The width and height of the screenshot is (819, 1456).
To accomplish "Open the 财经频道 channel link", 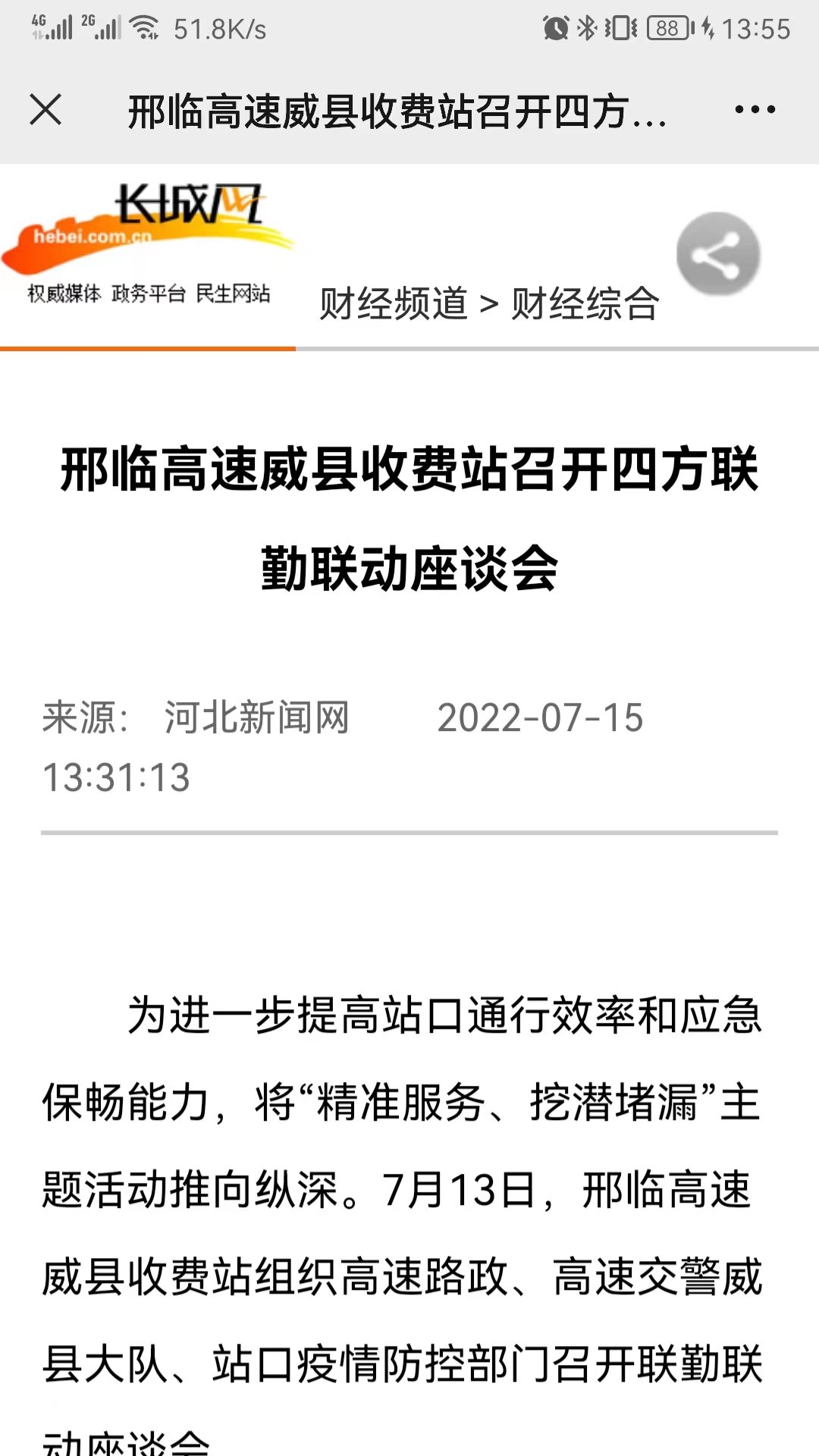I will click(394, 304).
